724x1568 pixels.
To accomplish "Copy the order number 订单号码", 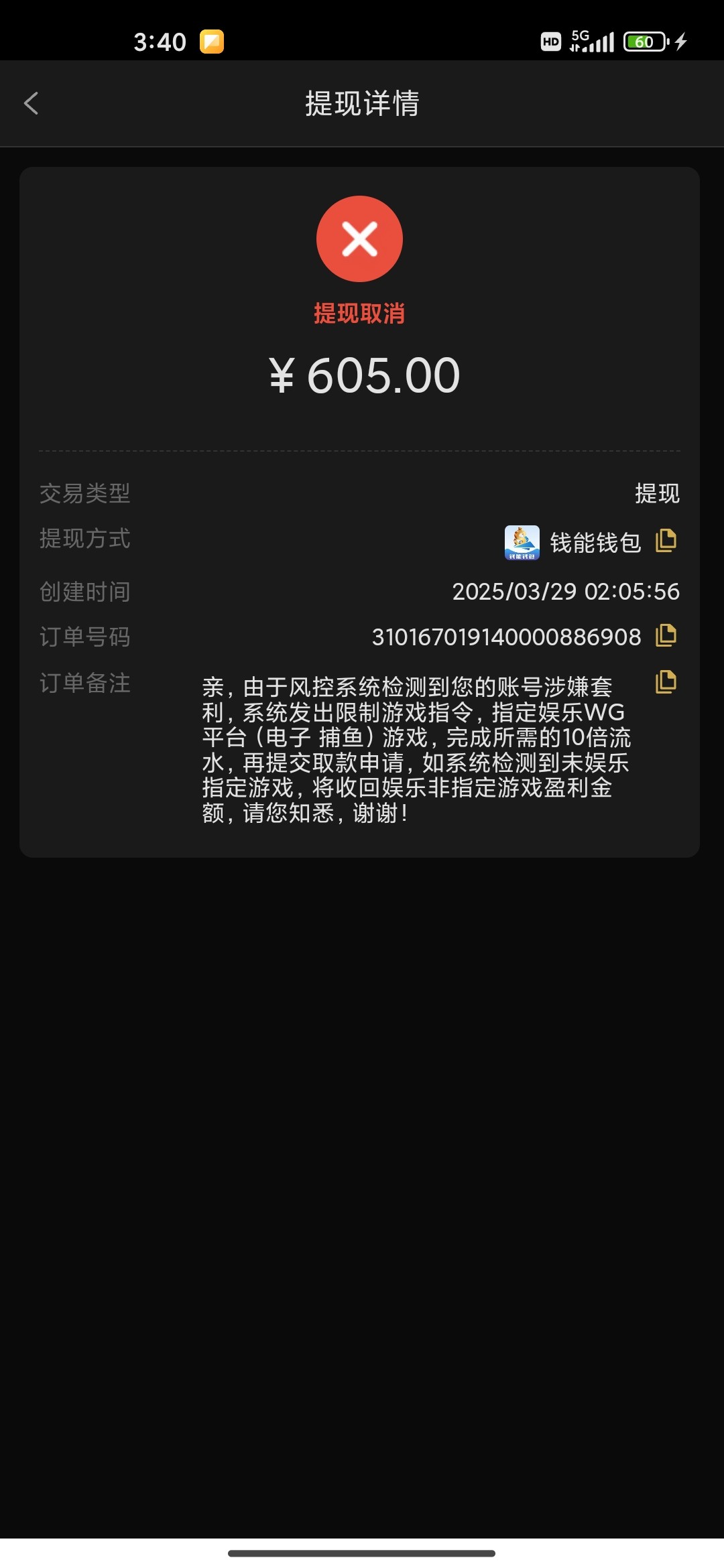I will (x=666, y=635).
